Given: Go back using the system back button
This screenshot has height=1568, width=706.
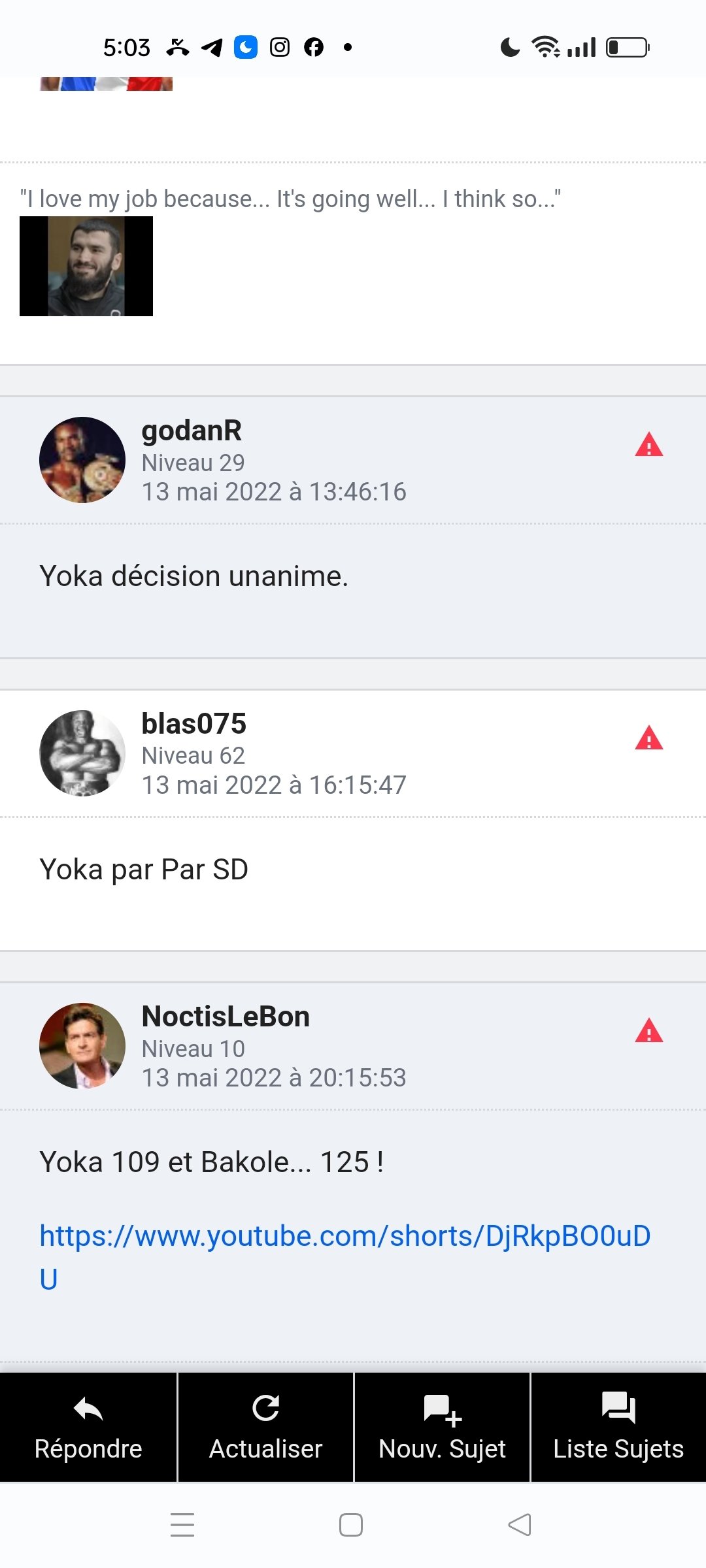Looking at the screenshot, I should coord(520,1525).
